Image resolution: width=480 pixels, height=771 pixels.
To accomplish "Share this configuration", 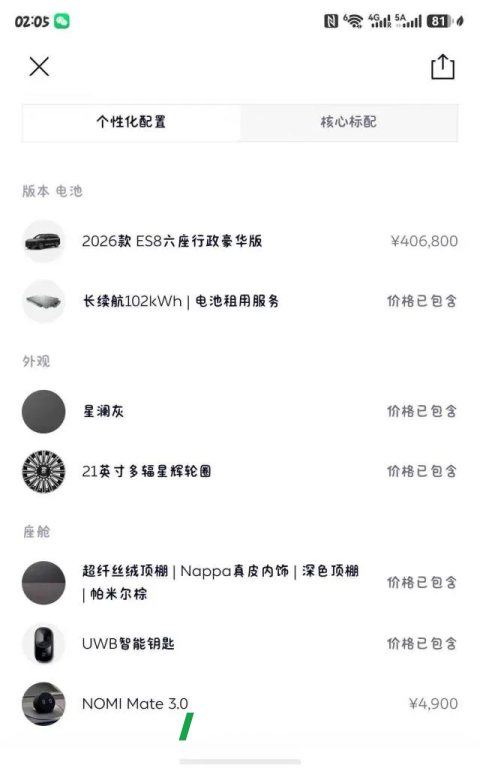I will [x=443, y=66].
